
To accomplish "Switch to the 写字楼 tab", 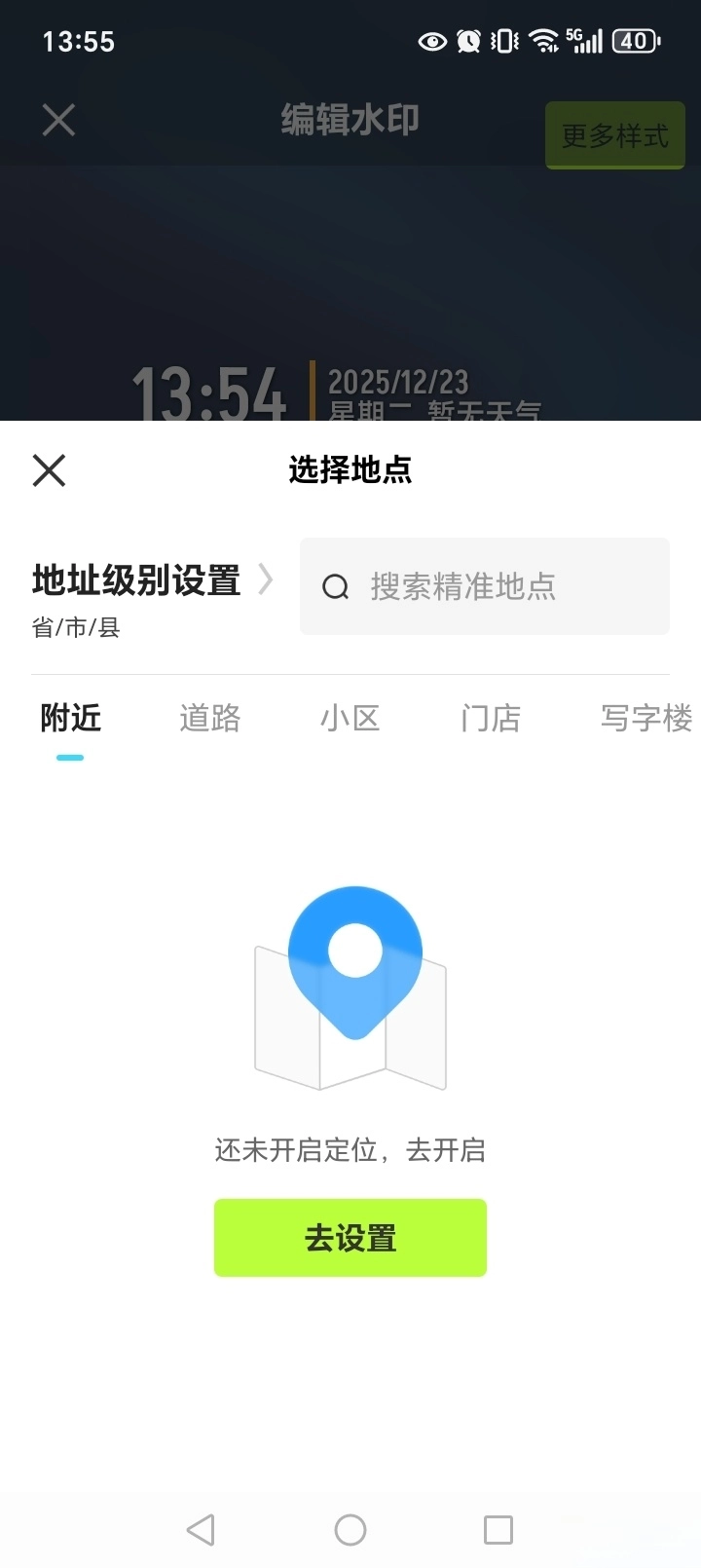I will [645, 719].
